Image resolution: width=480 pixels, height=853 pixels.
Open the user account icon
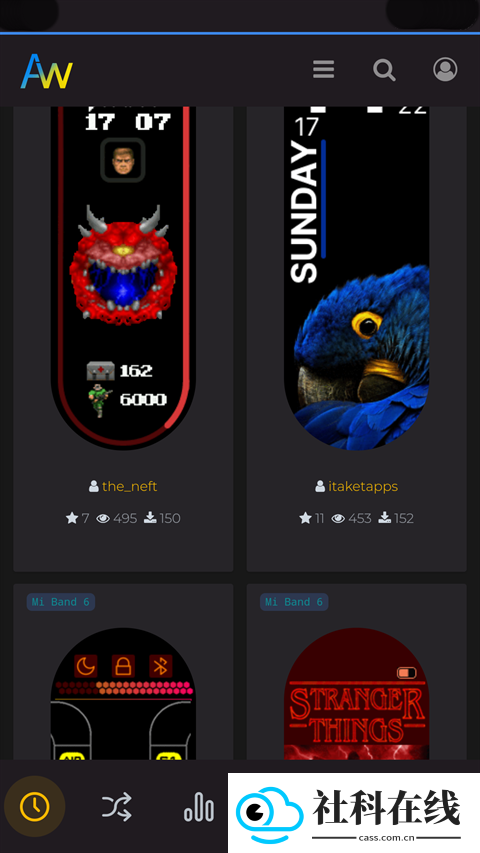(445, 69)
